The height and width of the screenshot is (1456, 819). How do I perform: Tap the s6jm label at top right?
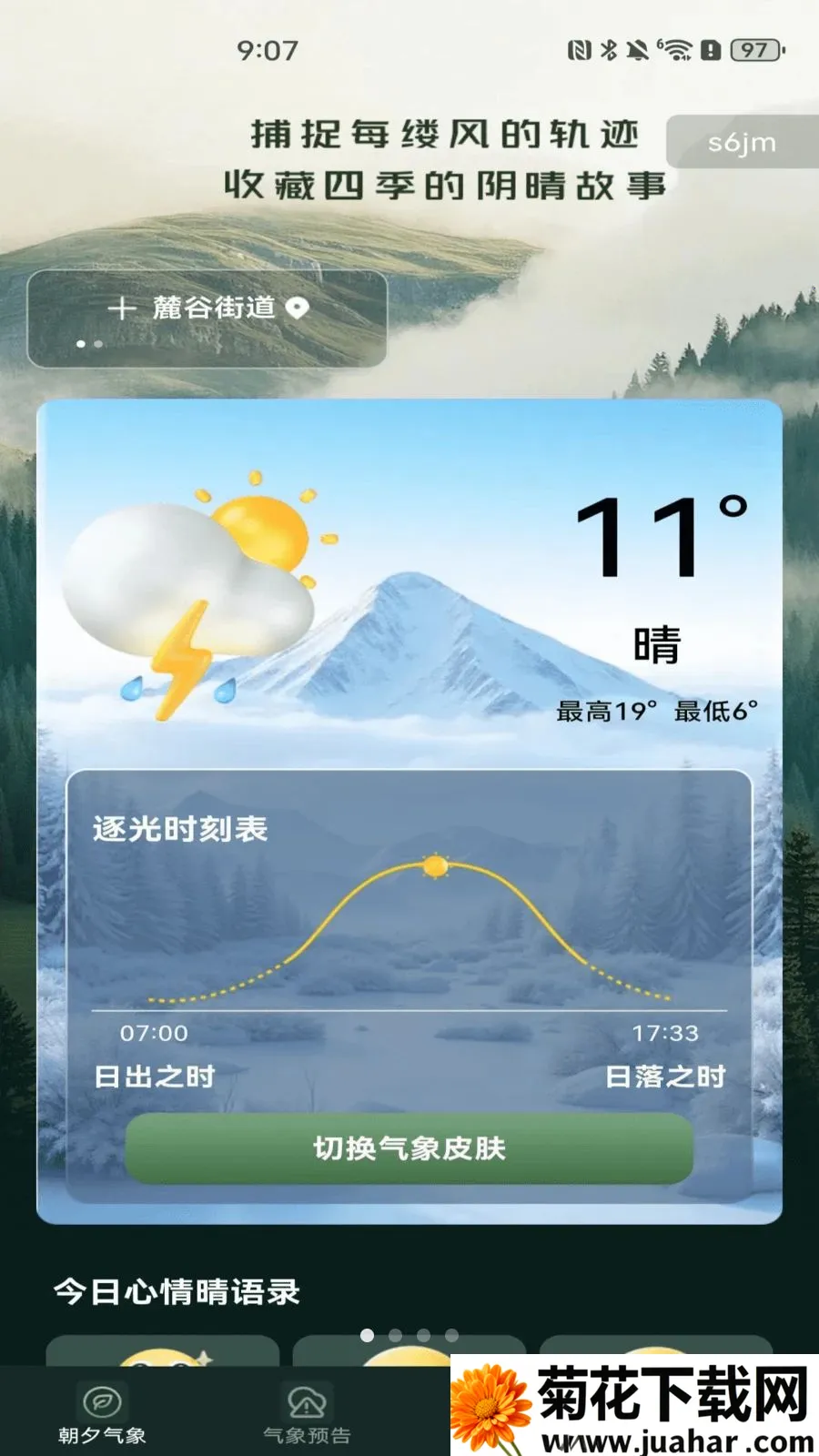pyautogui.click(x=743, y=142)
